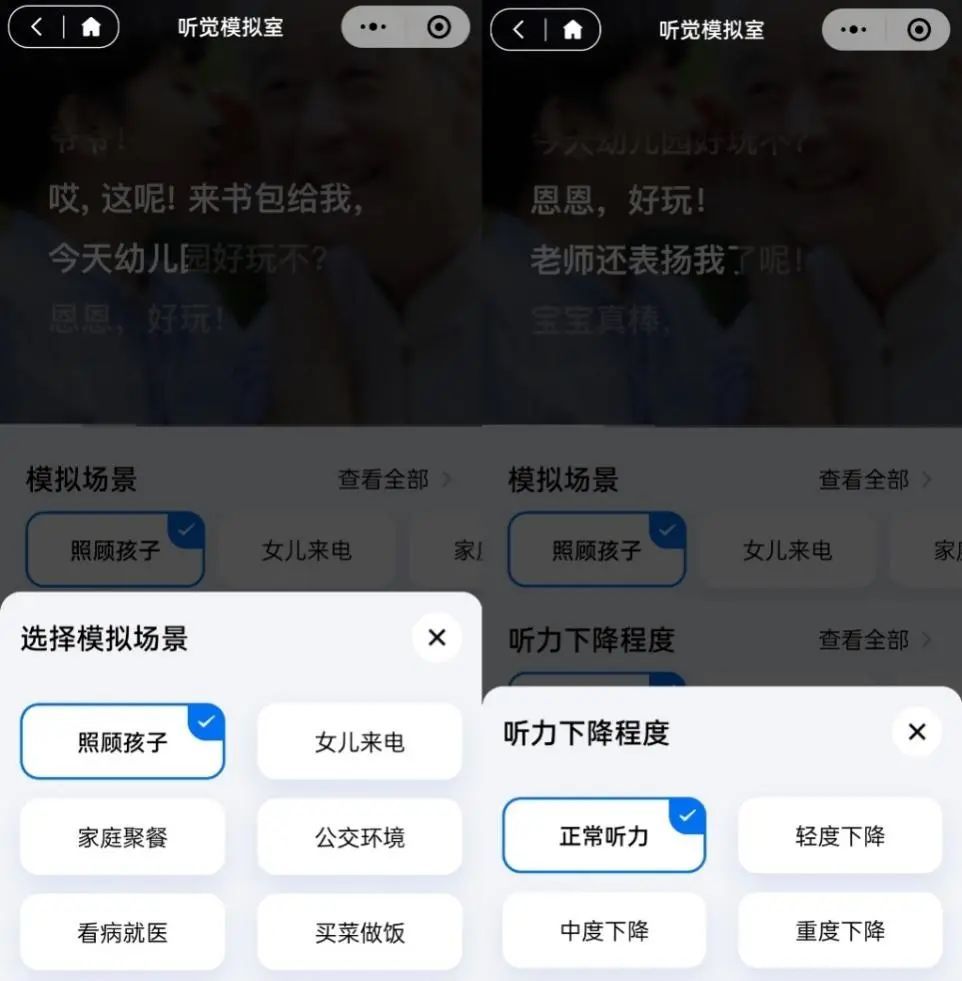Select 买菜做饭 scene

coord(360,932)
